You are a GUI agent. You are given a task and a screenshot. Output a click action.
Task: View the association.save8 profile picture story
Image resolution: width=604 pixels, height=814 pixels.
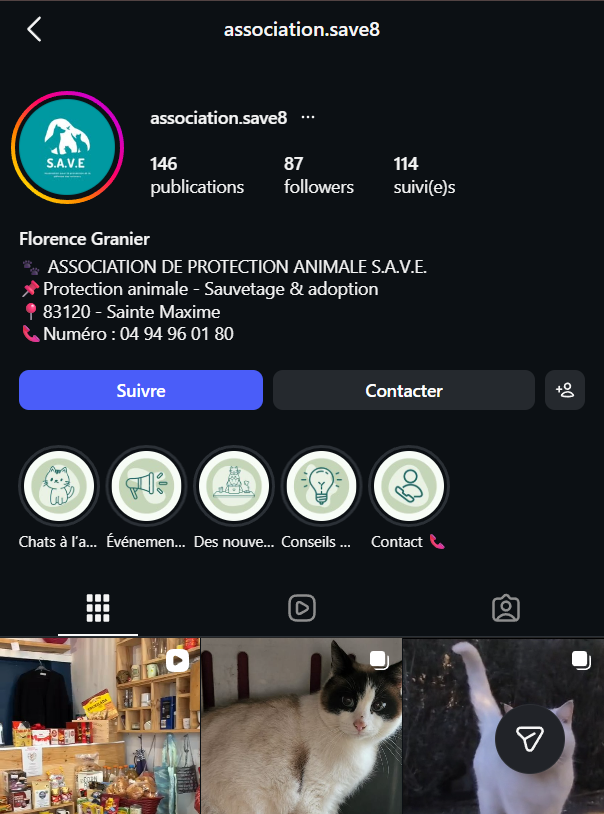pyautogui.click(x=67, y=146)
